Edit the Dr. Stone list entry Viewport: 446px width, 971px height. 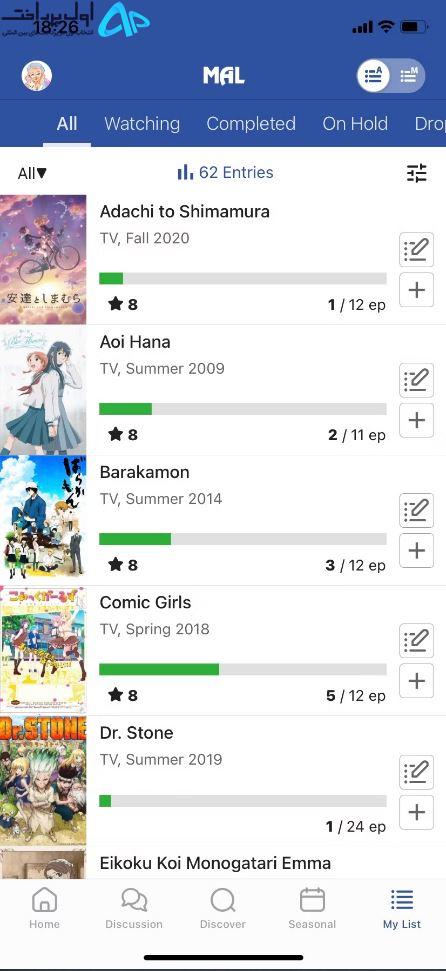pyautogui.click(x=416, y=772)
